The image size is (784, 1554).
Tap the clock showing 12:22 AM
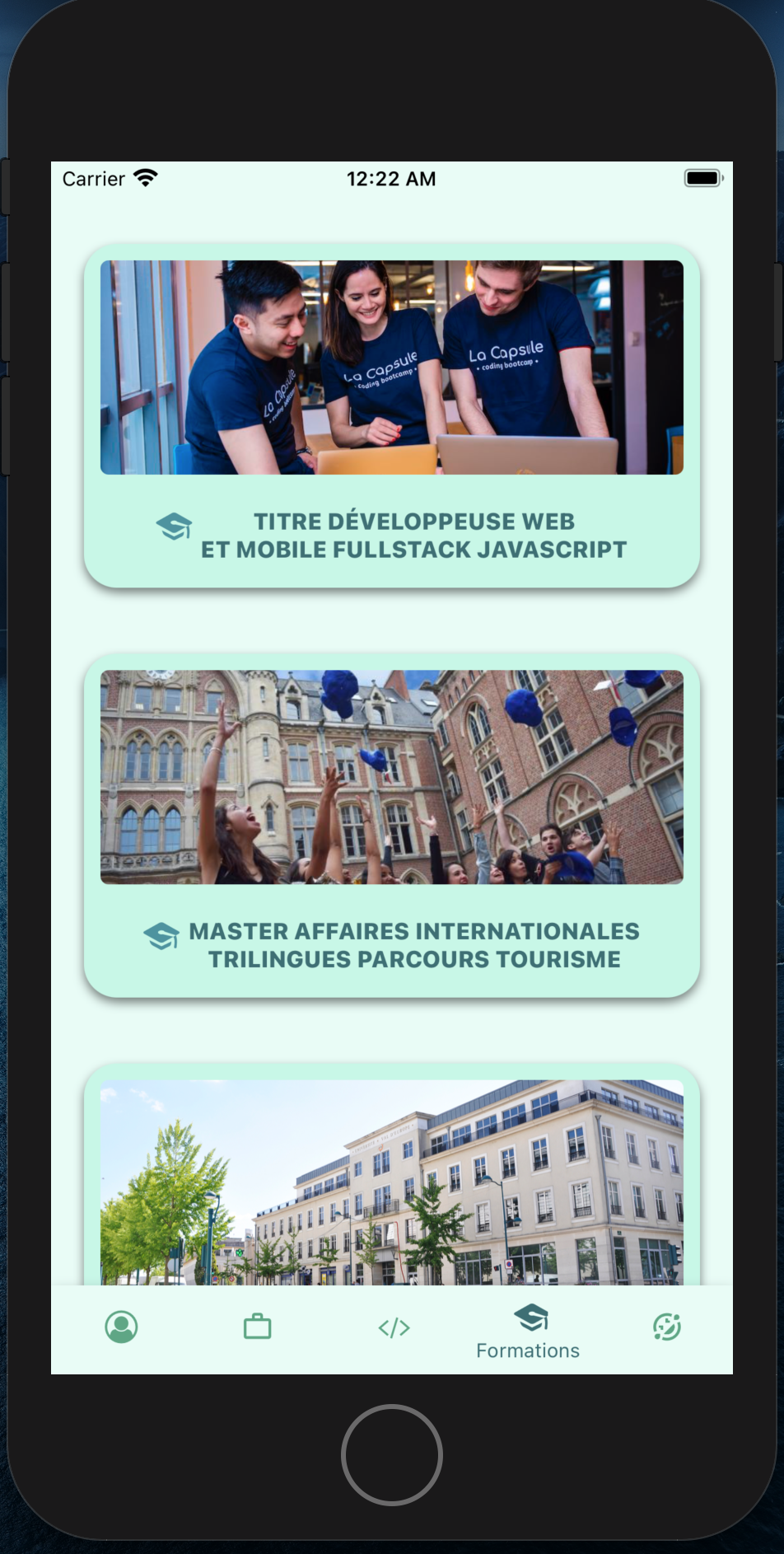[392, 178]
